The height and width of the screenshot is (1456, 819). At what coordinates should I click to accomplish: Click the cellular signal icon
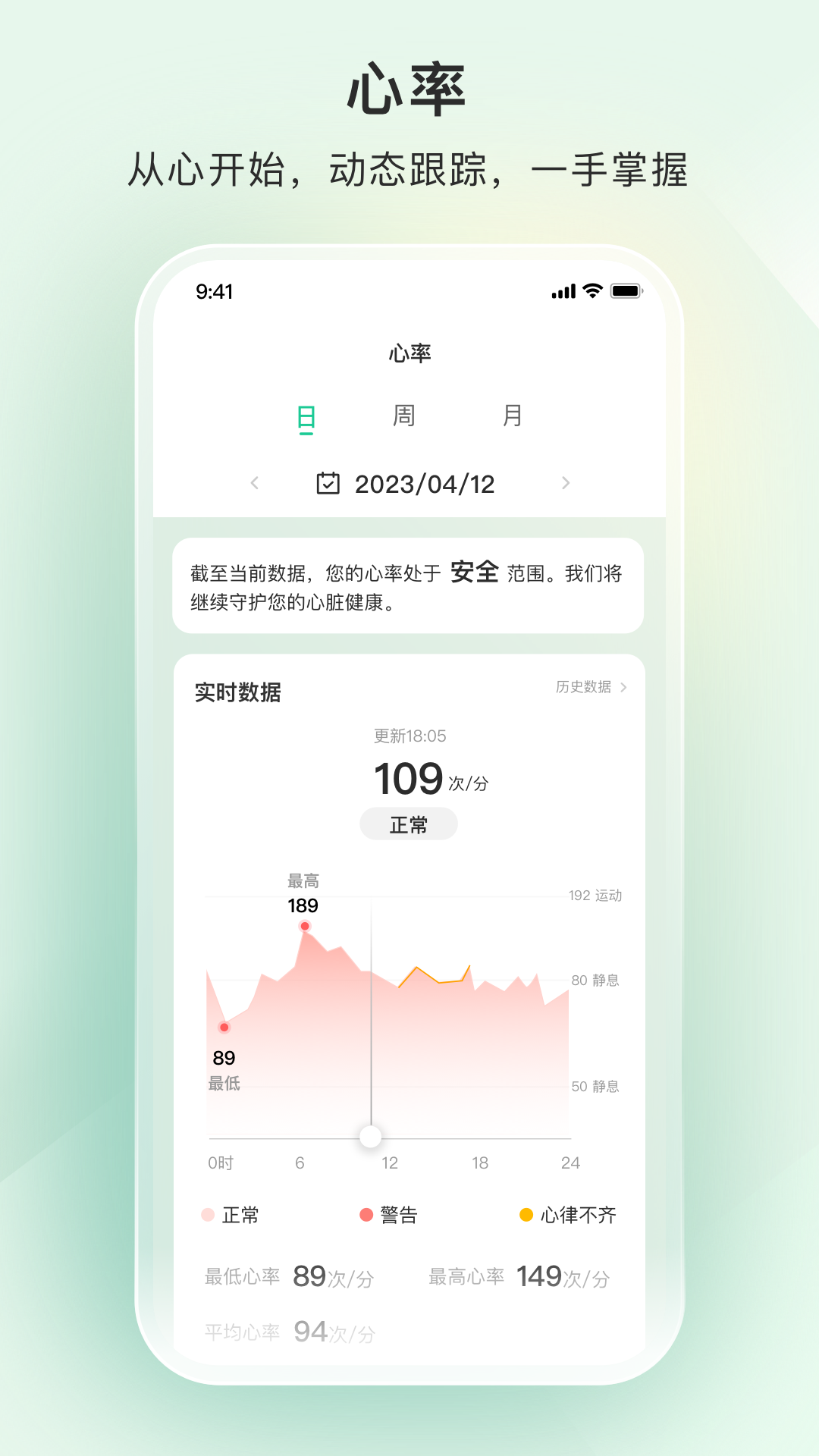(562, 290)
